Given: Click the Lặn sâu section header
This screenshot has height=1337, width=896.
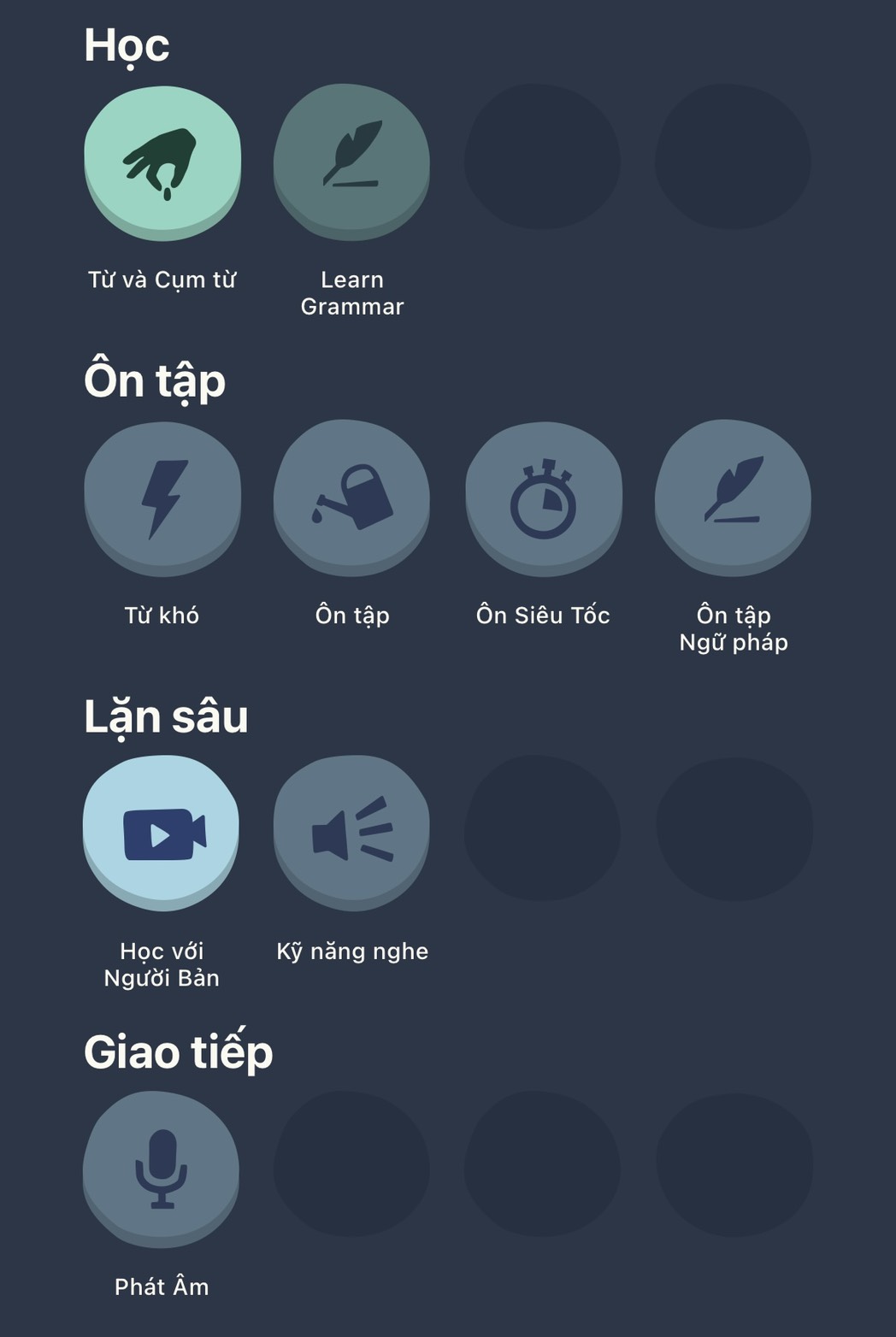Looking at the screenshot, I should tap(164, 716).
